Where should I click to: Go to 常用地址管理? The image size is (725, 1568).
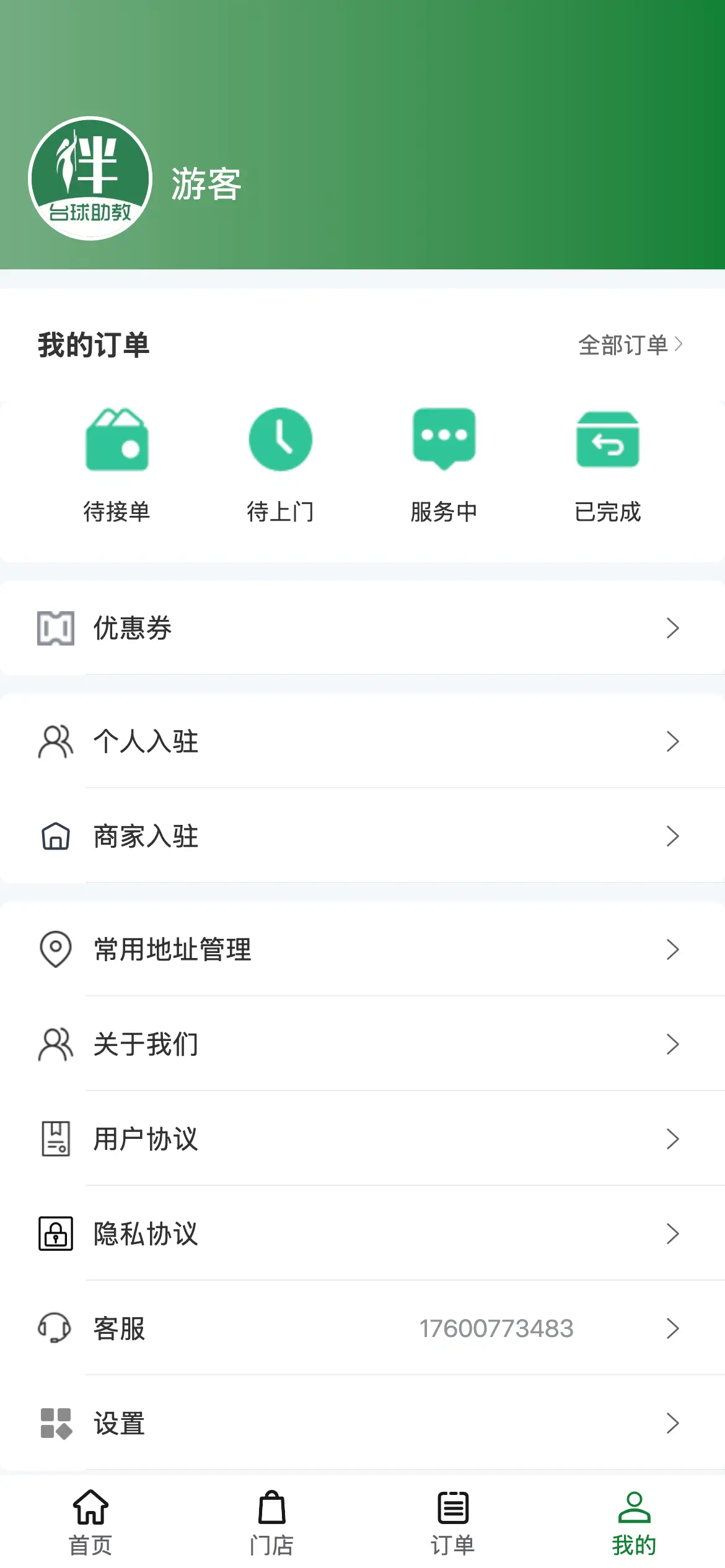tap(362, 949)
